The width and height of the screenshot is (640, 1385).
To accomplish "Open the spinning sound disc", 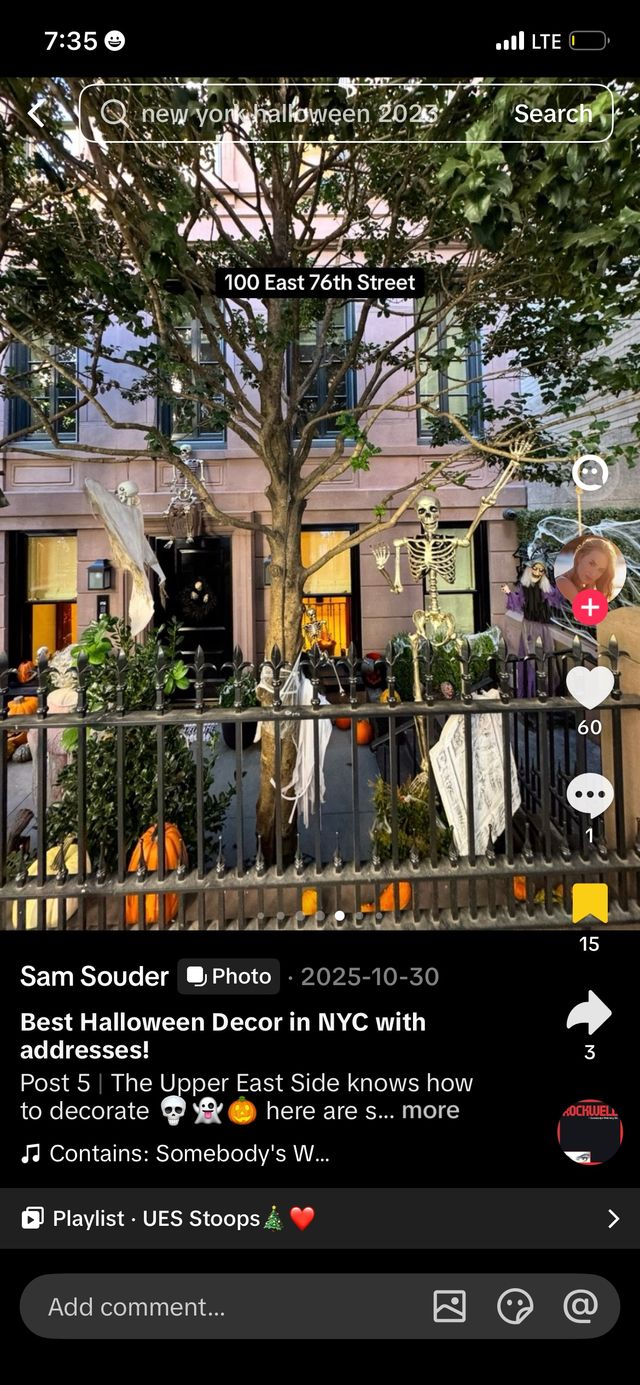I will point(590,1132).
